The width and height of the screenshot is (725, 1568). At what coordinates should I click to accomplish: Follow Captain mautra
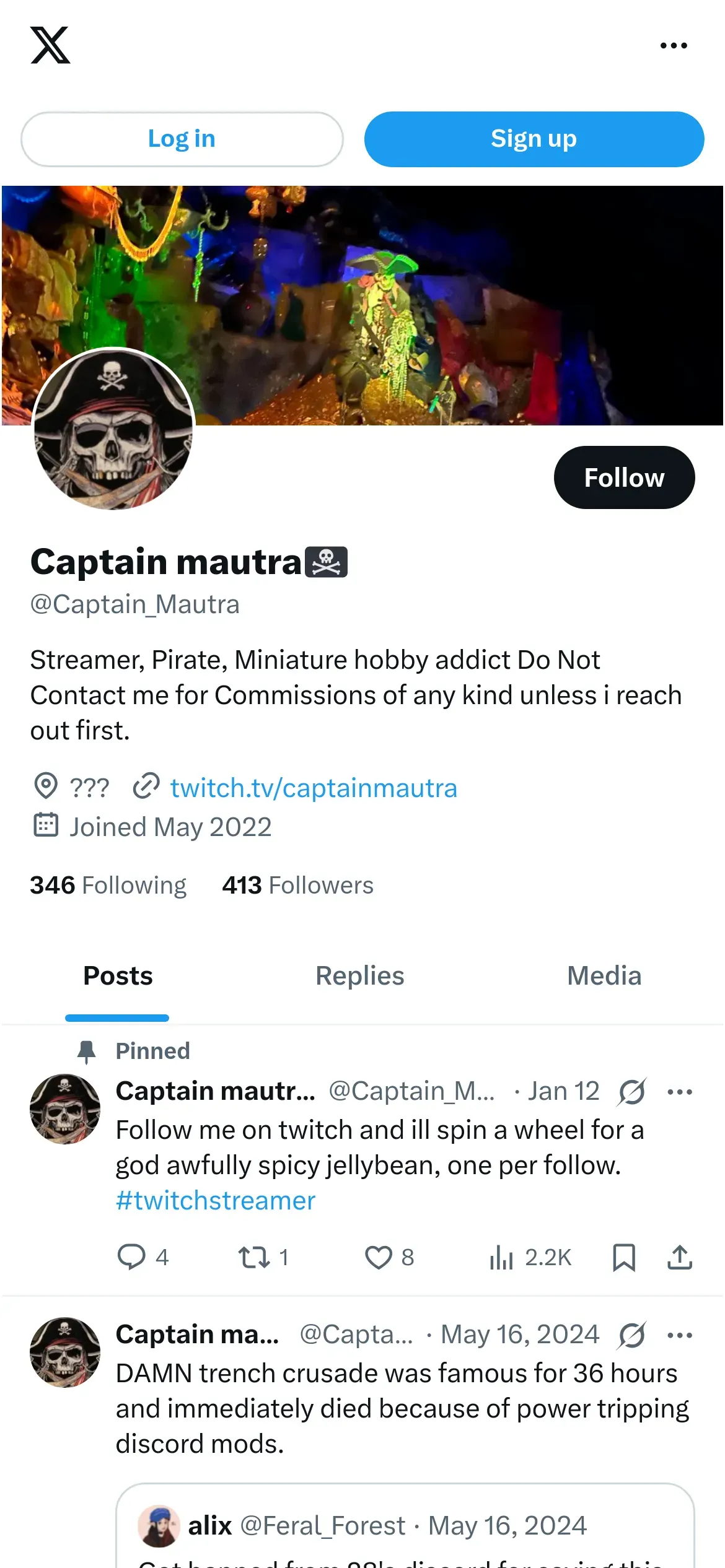point(624,477)
